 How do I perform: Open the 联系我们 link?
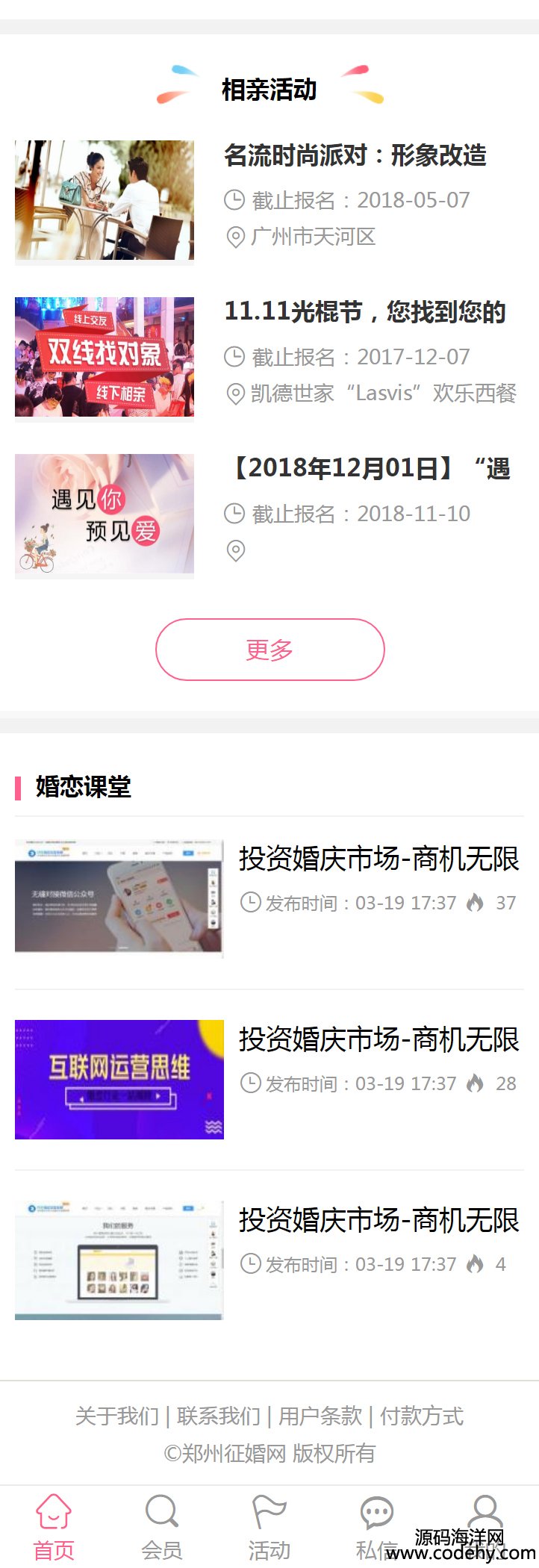[219, 1416]
